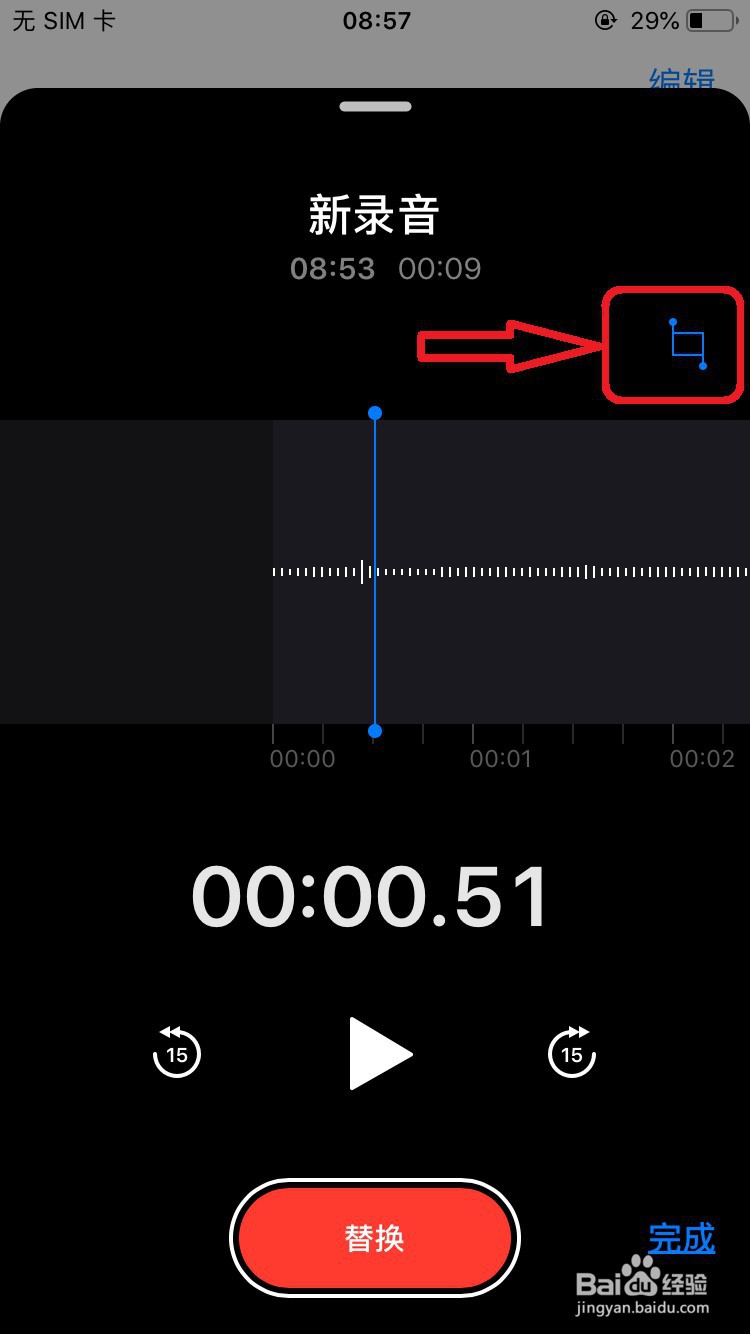
Task: Tap the sheet grabber handle at the top
Action: 375,106
